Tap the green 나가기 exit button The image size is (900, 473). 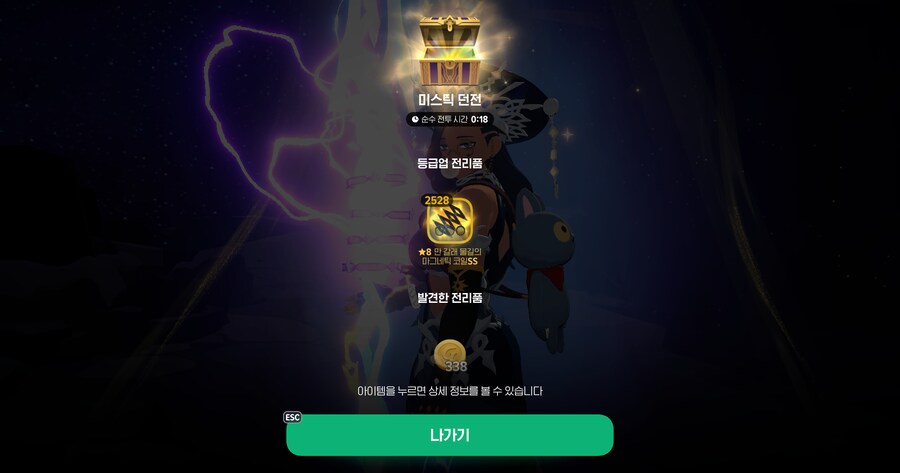[x=449, y=435]
